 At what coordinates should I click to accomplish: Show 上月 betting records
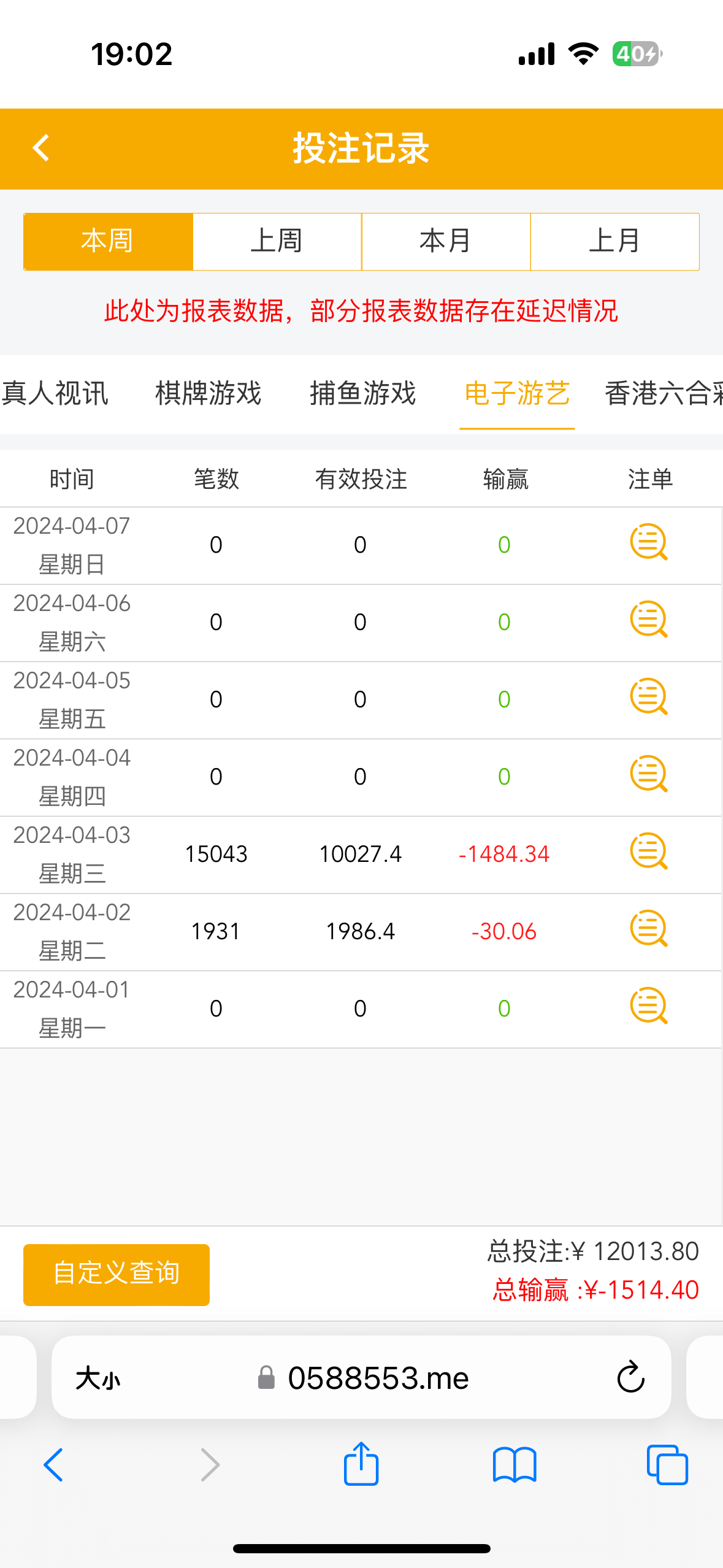pos(614,241)
